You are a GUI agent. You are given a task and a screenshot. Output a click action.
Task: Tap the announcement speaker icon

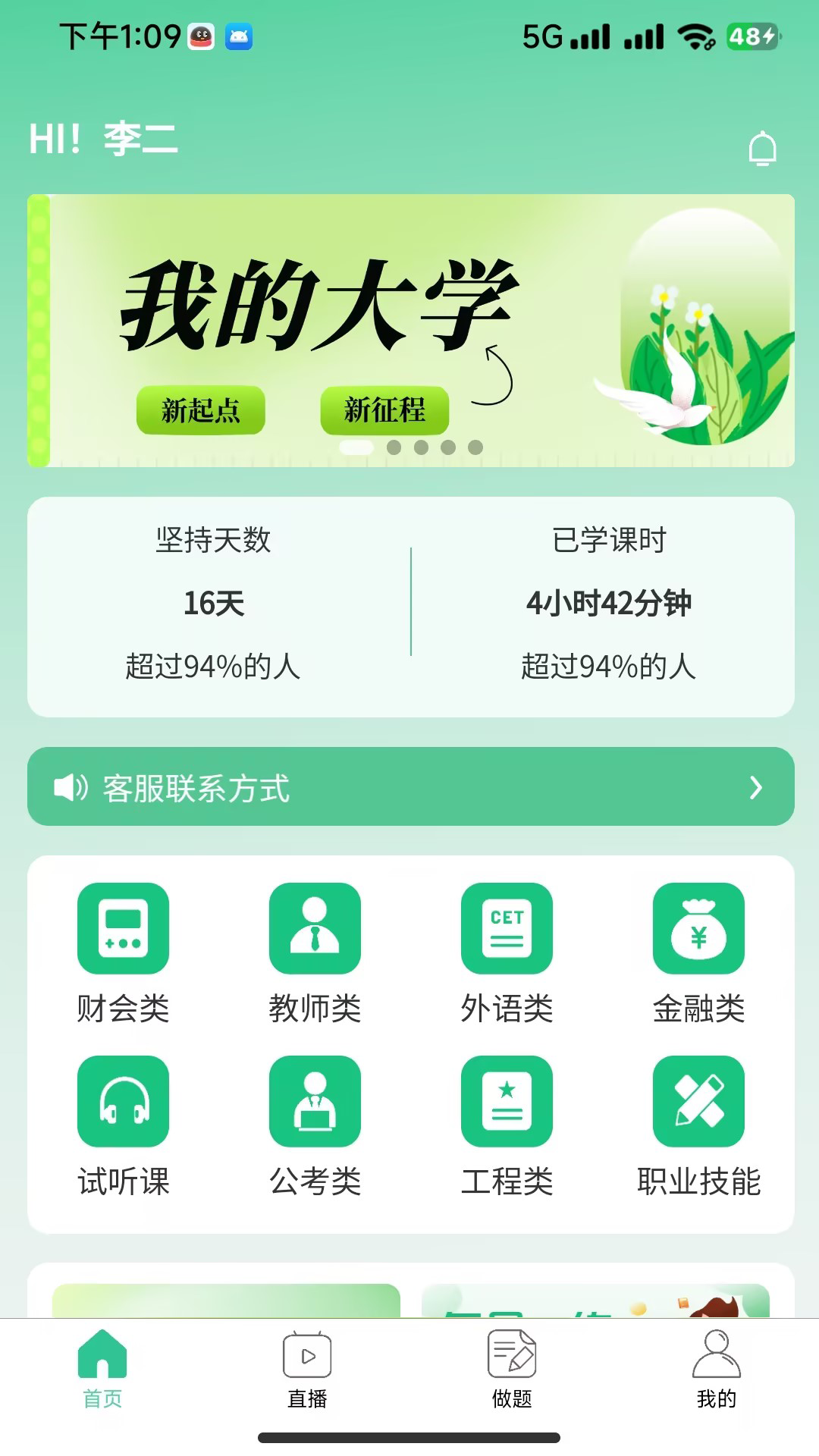(72, 787)
